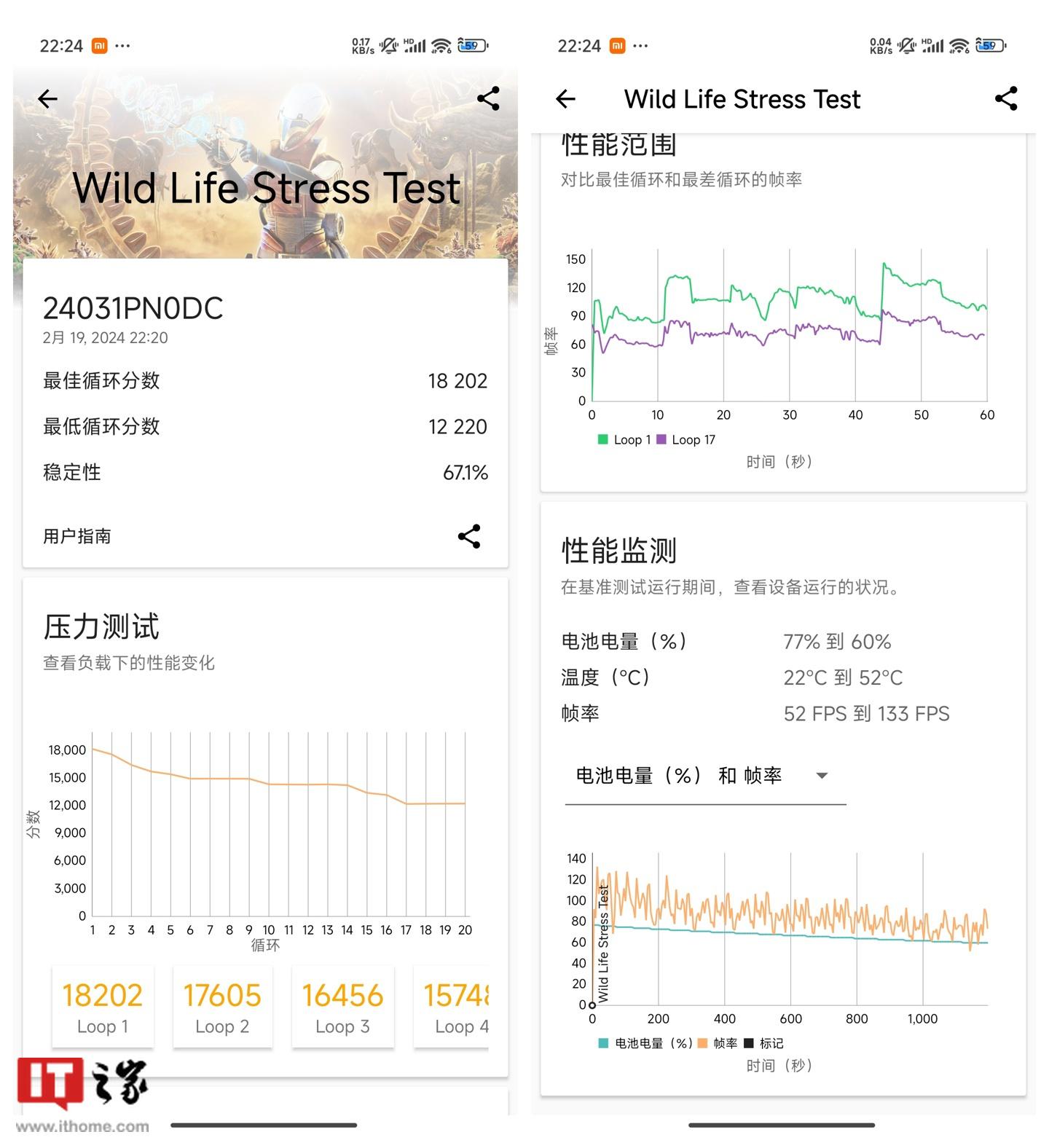This screenshot has width=1049, height=1148.
Task: Open the 用户指南 user guide
Action: (77, 536)
